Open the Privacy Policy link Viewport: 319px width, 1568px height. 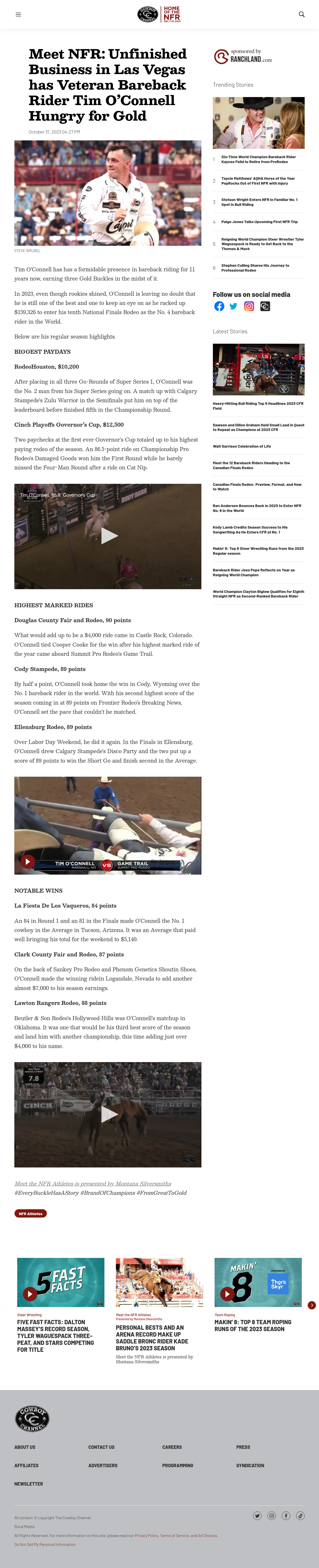tap(146, 1536)
